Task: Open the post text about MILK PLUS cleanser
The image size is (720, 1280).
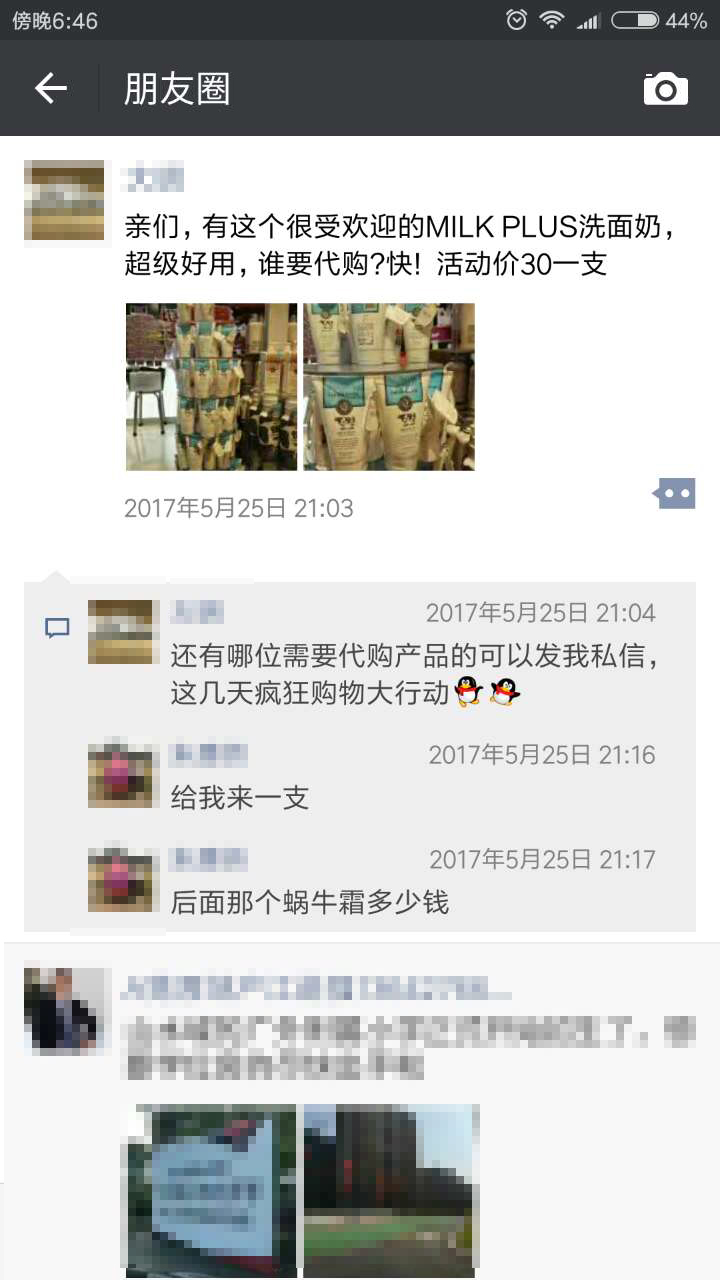Action: pyautogui.click(x=400, y=245)
